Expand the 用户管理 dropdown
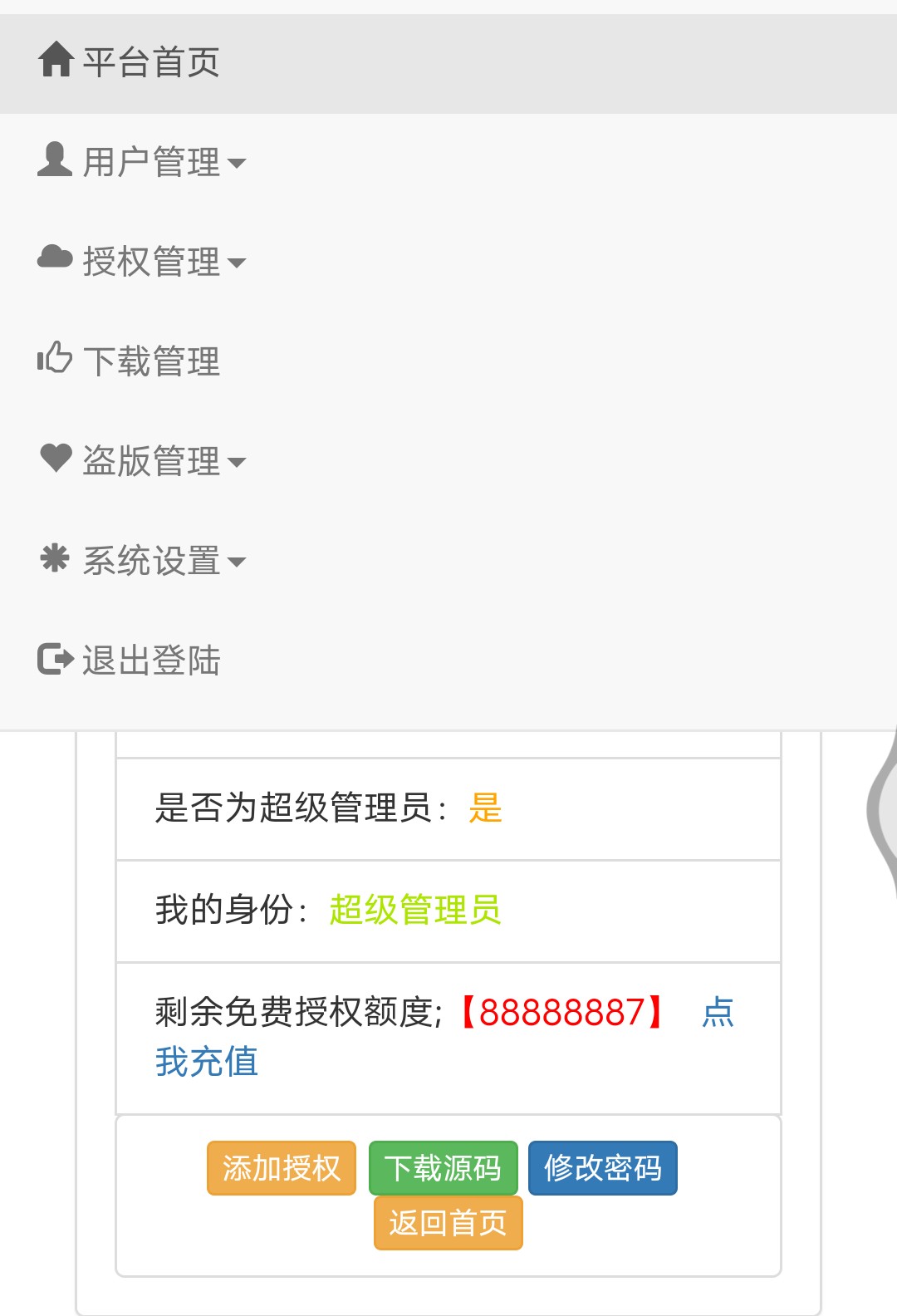The image size is (897, 1316). coord(143,162)
